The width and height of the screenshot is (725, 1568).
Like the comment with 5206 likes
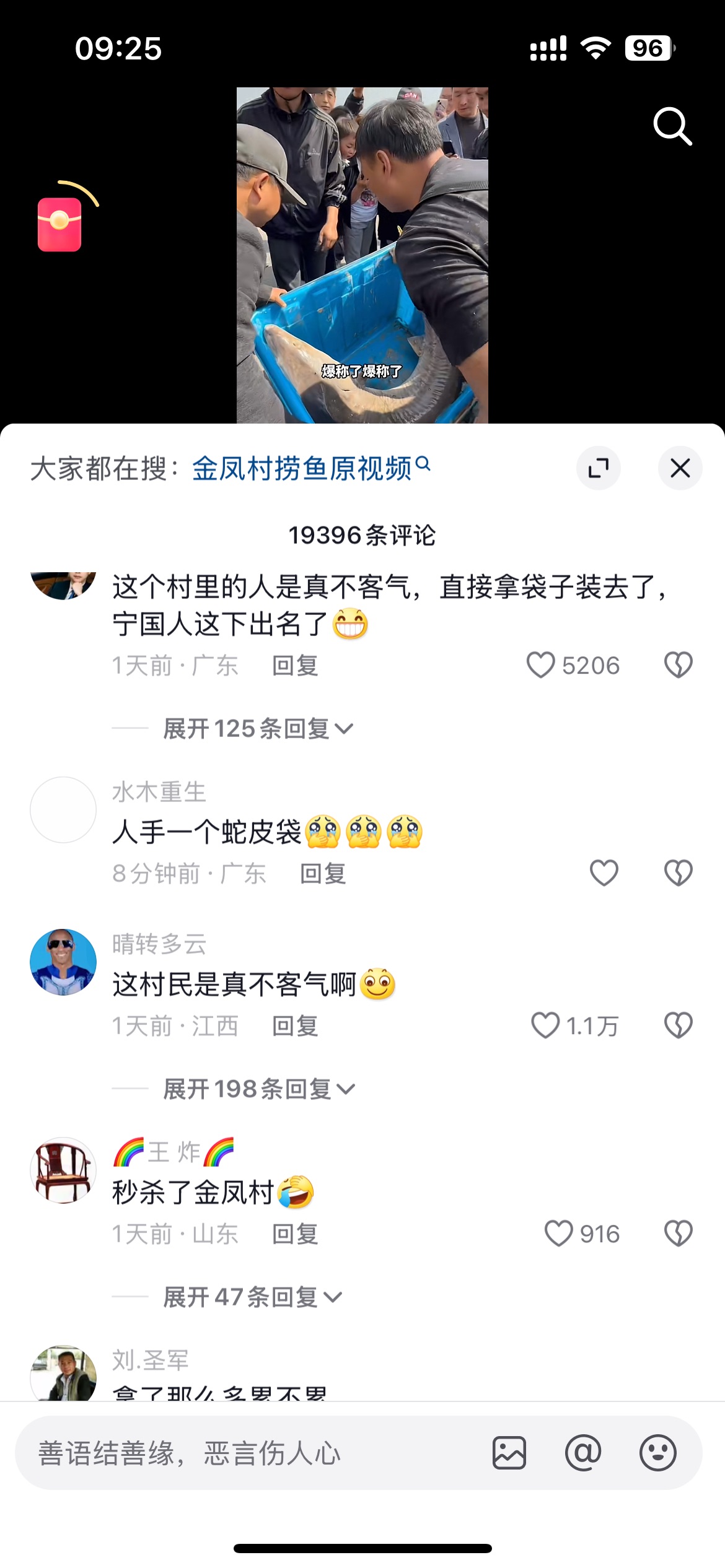click(x=541, y=665)
